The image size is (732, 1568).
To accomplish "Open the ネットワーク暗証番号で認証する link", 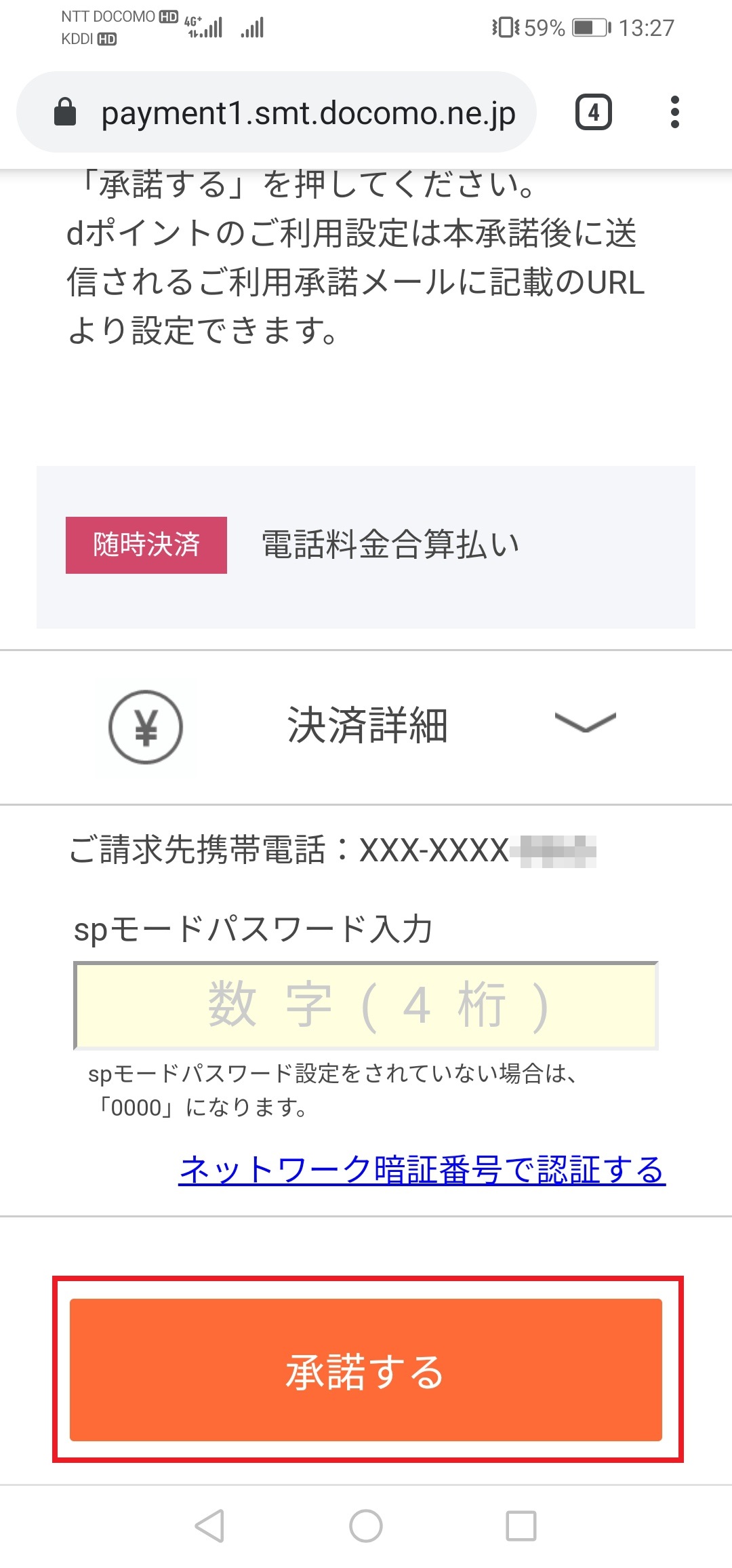I will click(422, 1170).
